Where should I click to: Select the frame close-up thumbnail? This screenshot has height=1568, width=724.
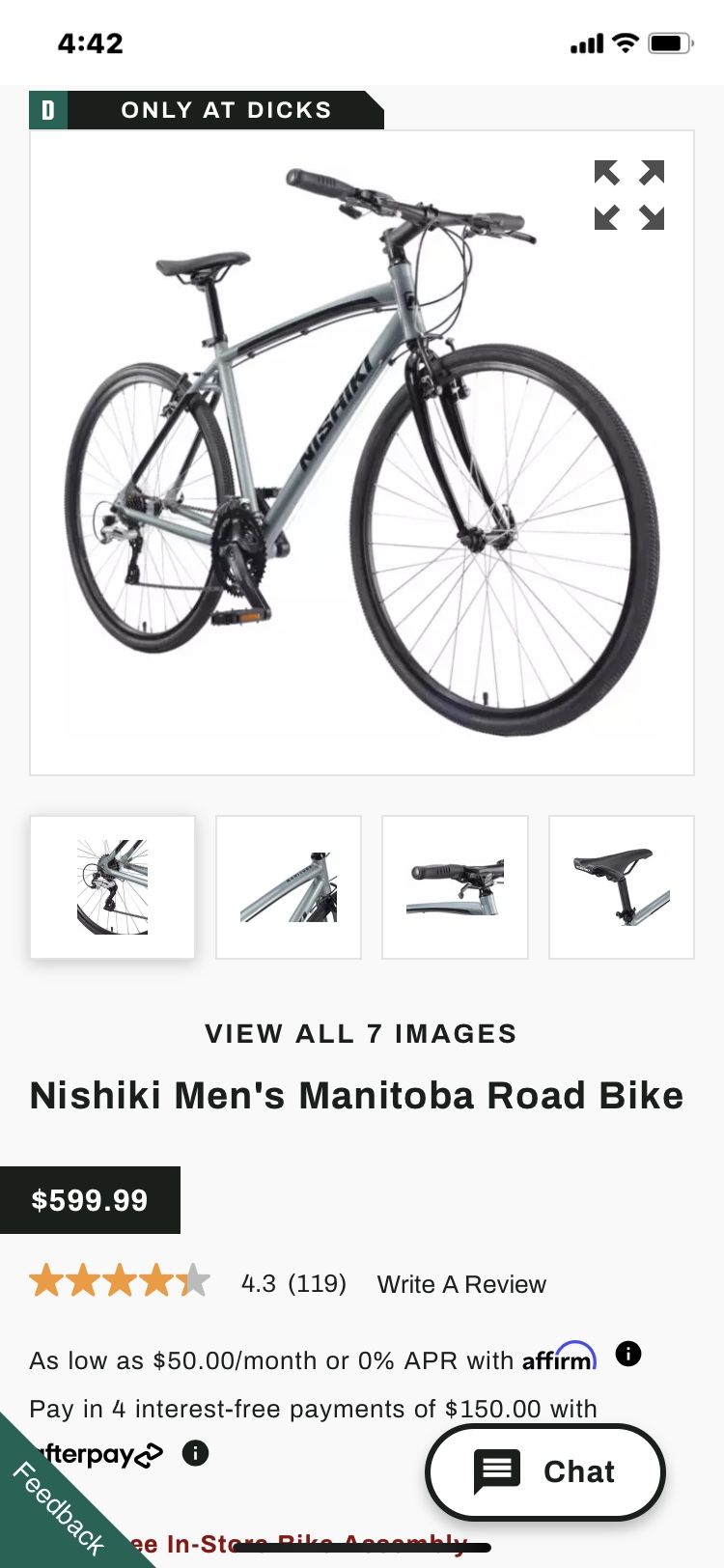point(289,887)
